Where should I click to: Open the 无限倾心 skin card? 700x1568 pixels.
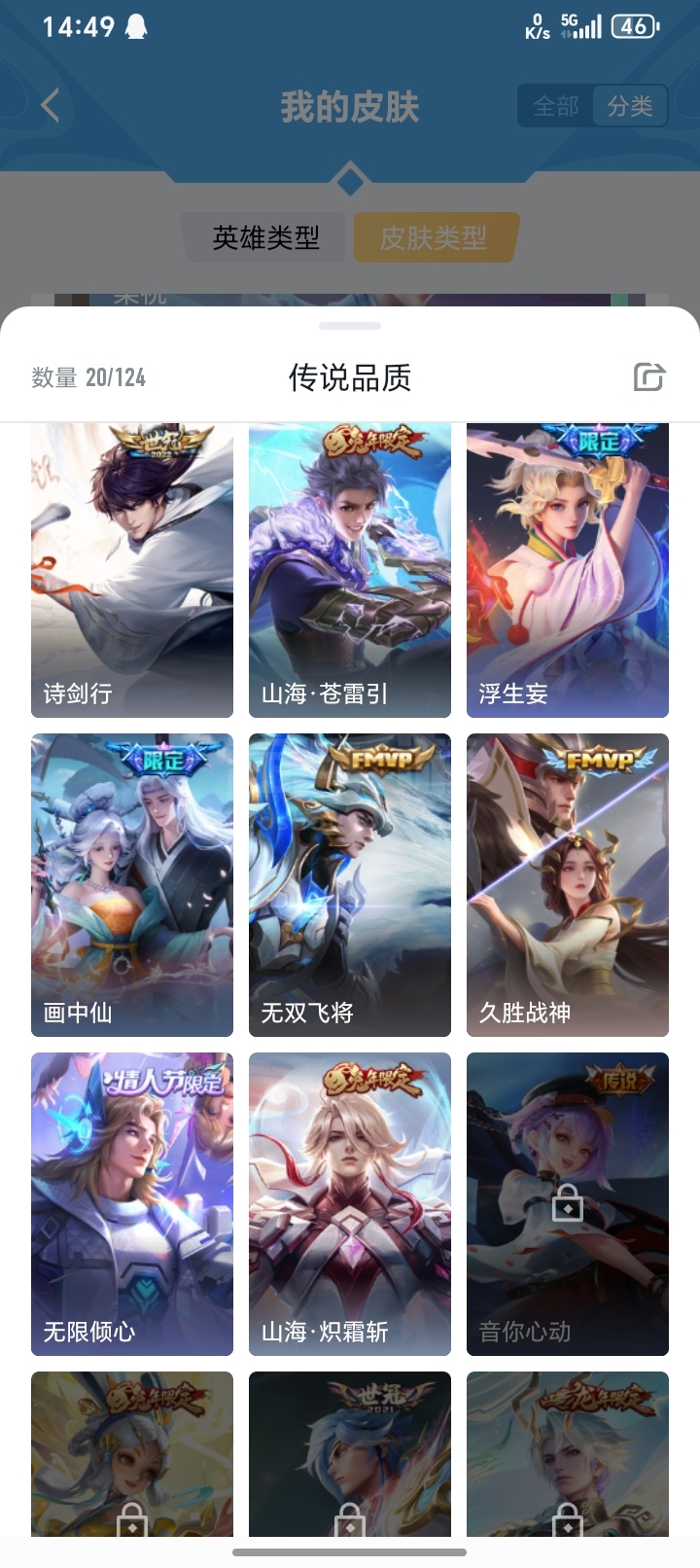[132, 1204]
